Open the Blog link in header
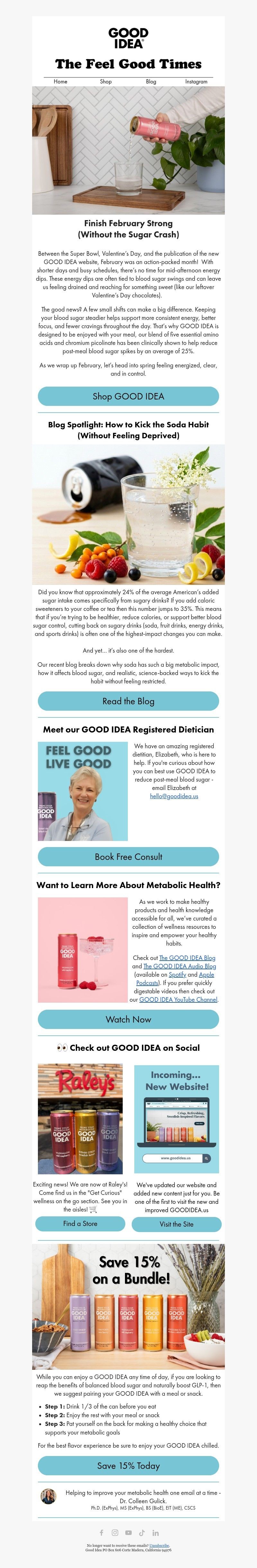The image size is (257, 1568). [x=151, y=81]
